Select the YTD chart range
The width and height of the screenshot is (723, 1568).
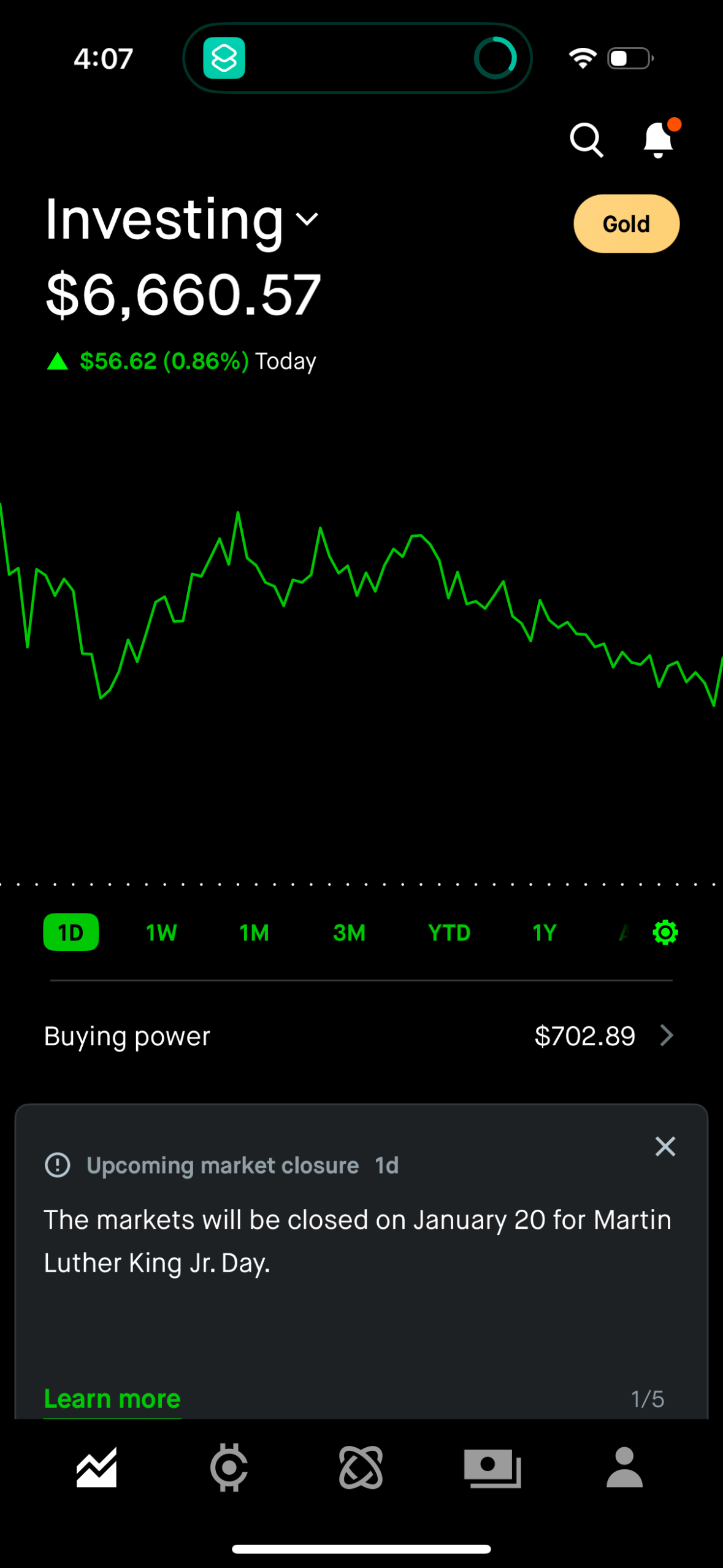coord(448,931)
